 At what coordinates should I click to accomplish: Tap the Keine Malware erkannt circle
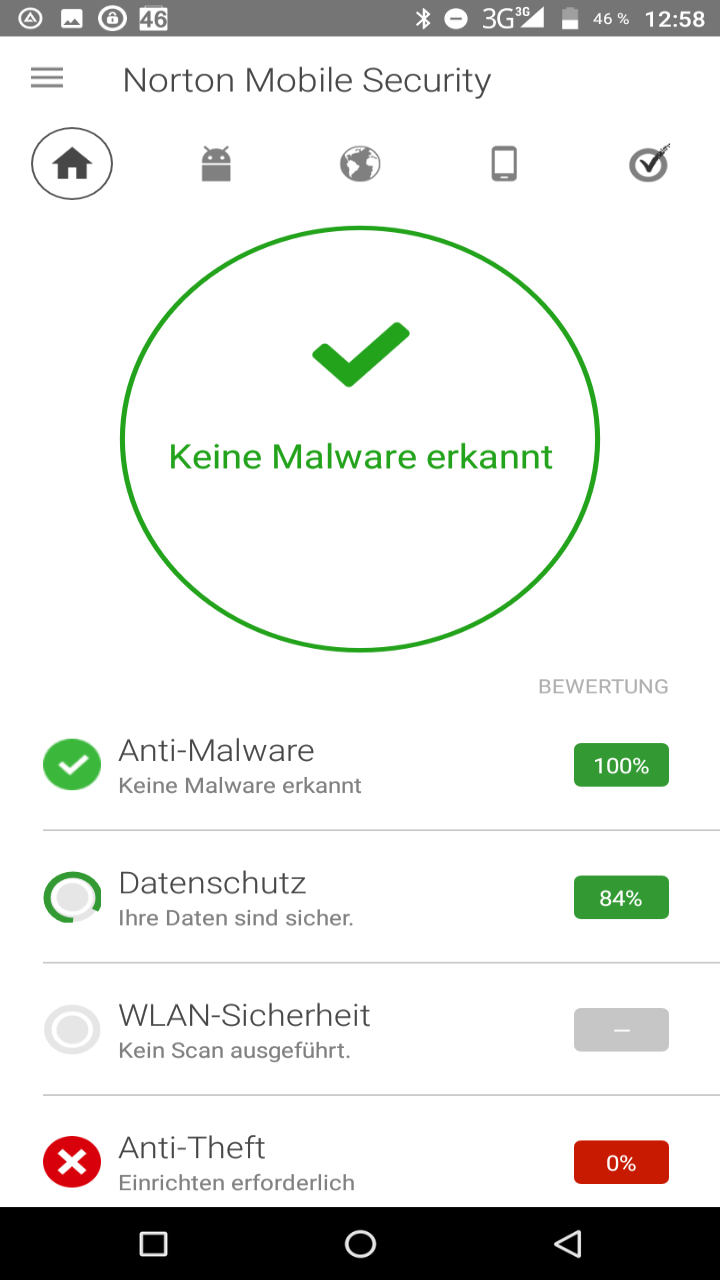pos(360,440)
